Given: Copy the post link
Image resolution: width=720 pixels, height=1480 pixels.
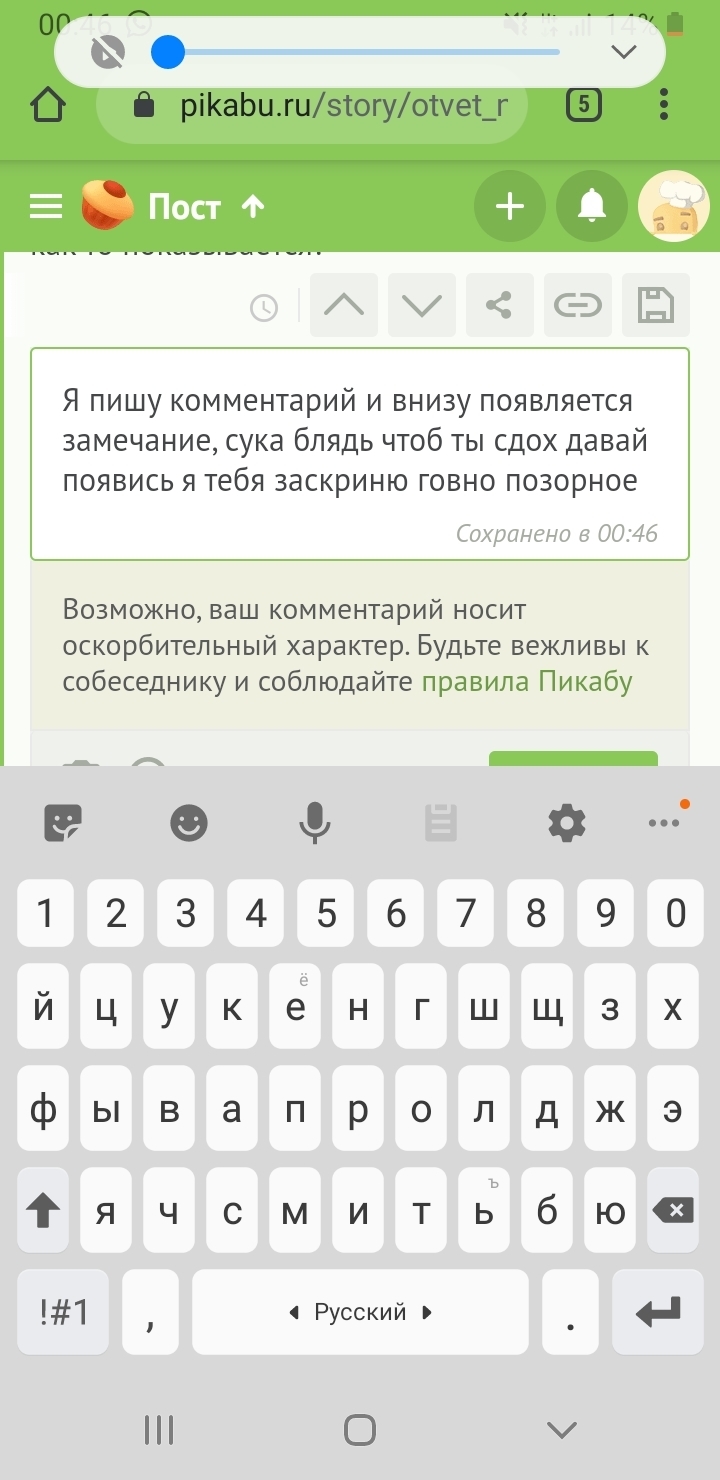Looking at the screenshot, I should [x=578, y=306].
